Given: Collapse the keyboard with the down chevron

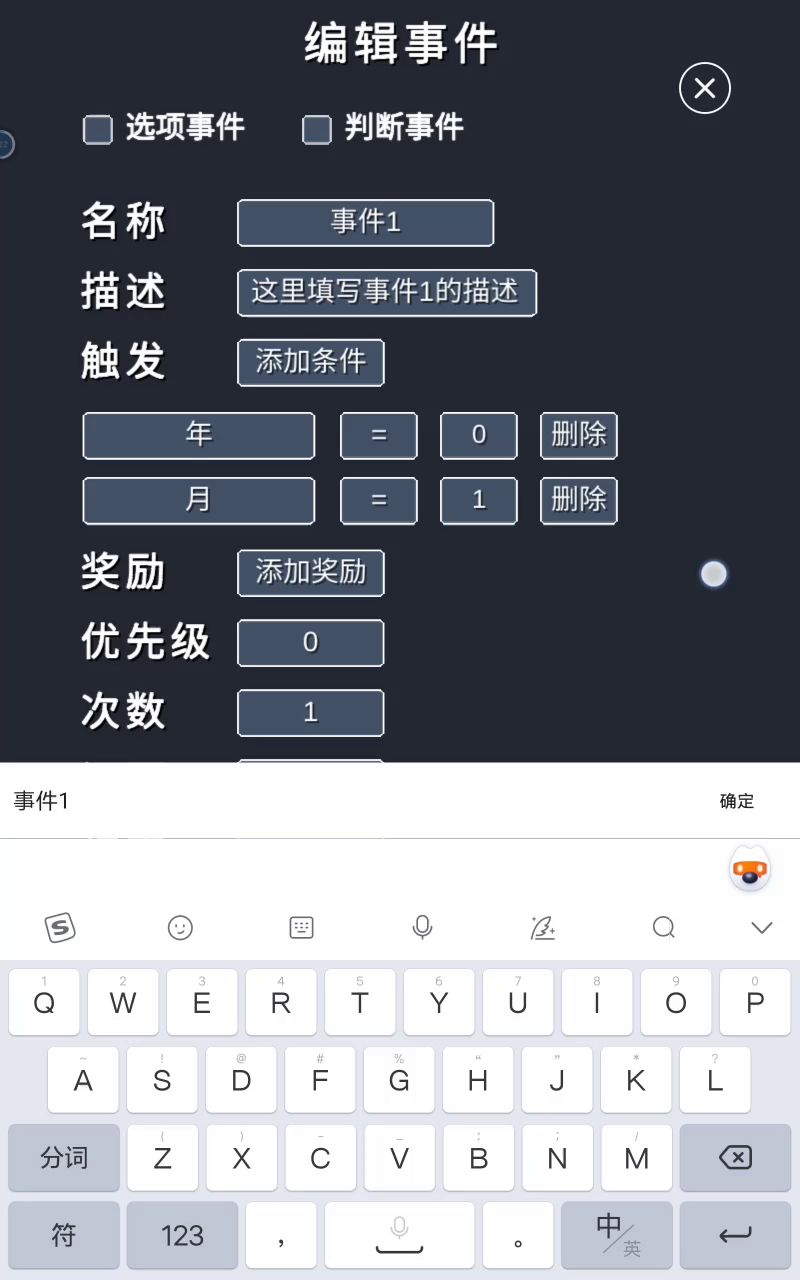Looking at the screenshot, I should (x=762, y=928).
